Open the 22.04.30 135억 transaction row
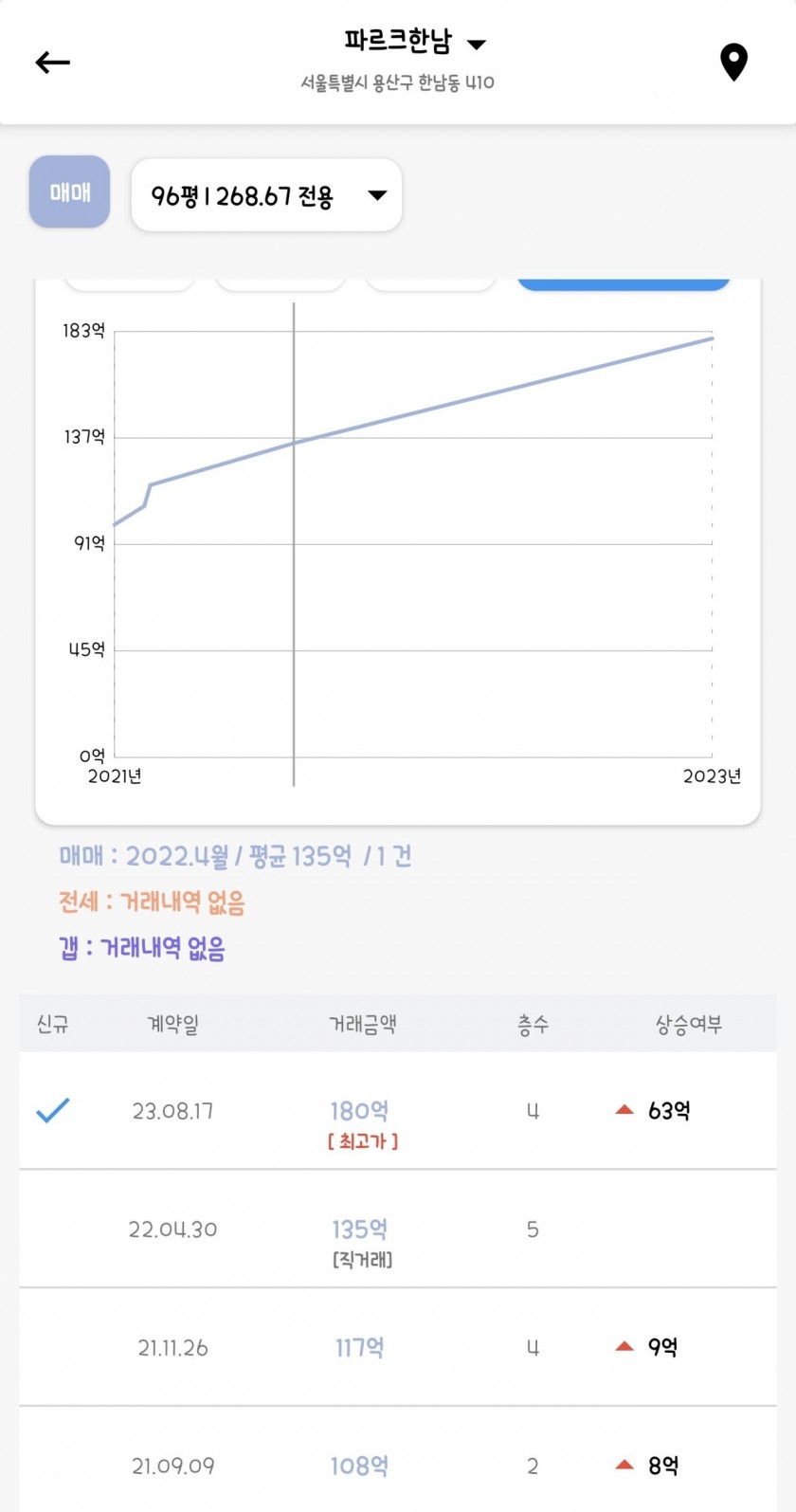Screen dimensions: 796x1512 tap(398, 1230)
